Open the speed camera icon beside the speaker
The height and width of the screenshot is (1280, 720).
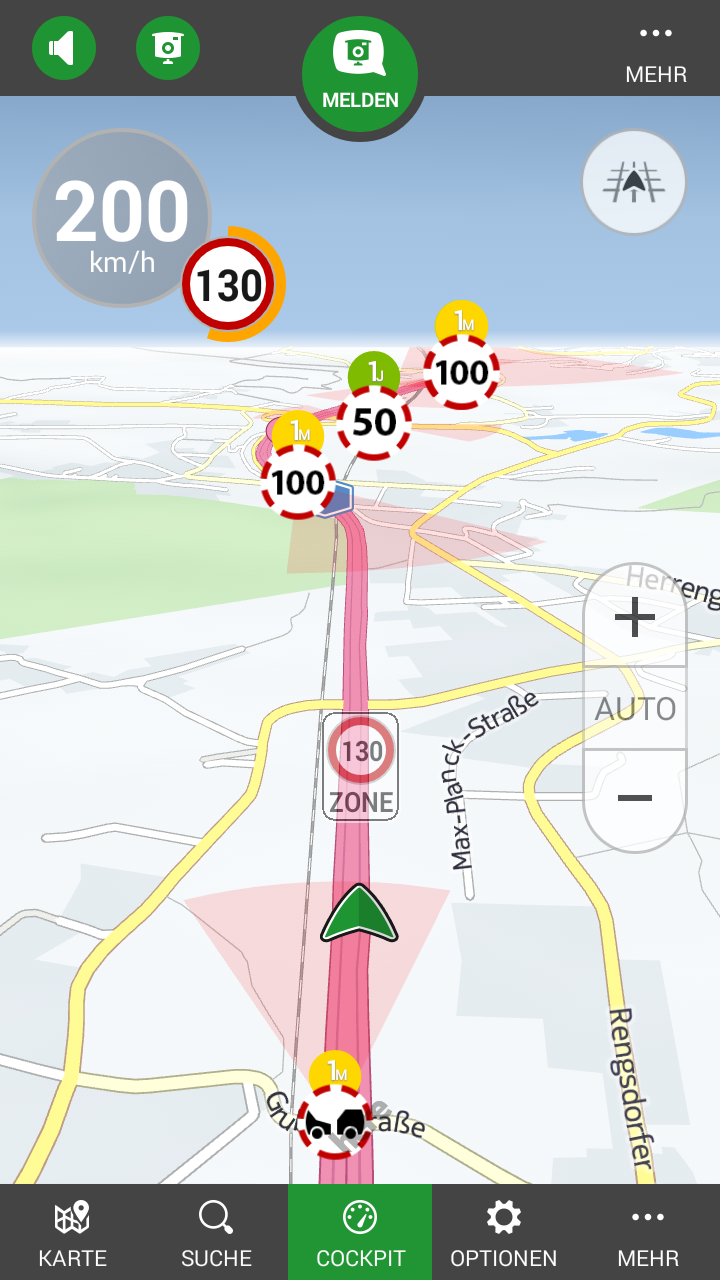click(x=168, y=48)
